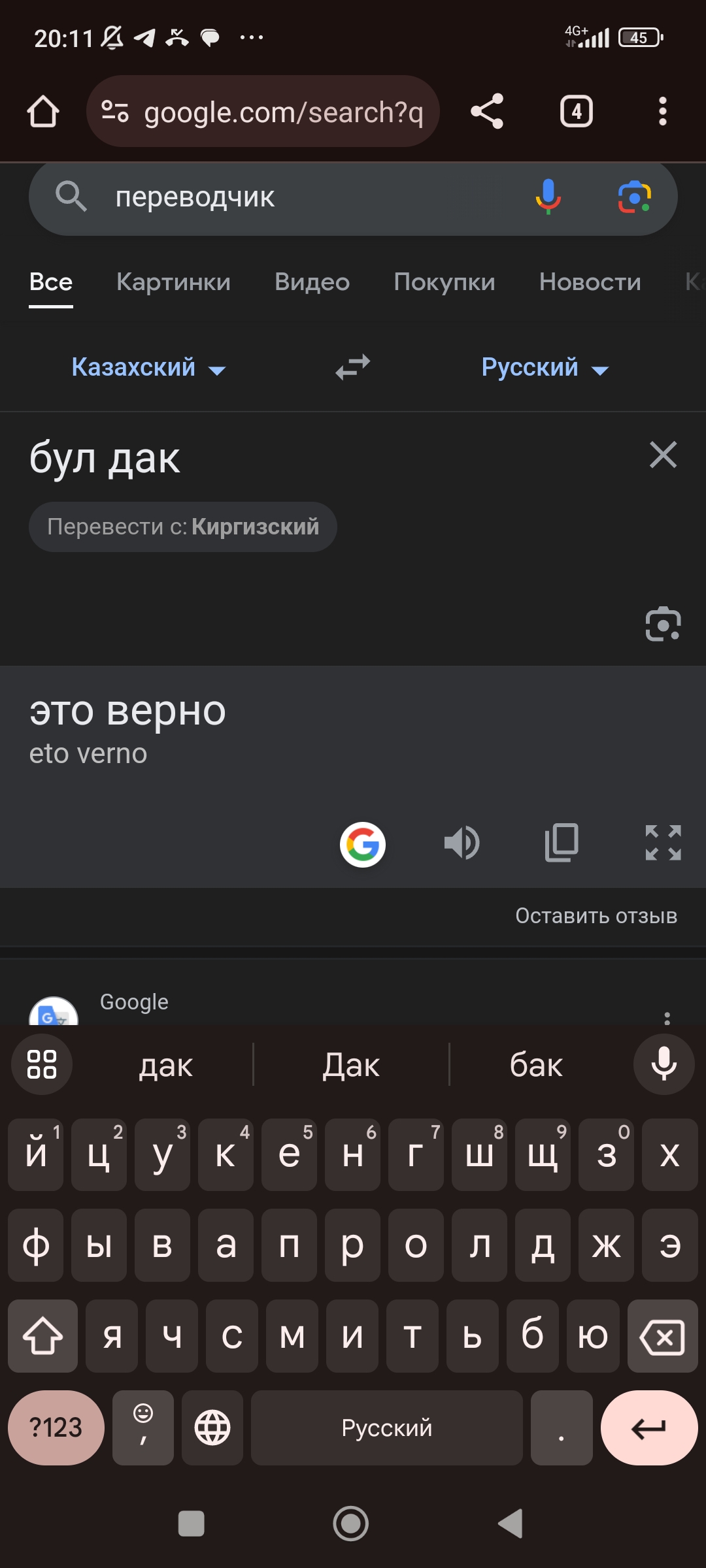Image resolution: width=706 pixels, height=1568 pixels.
Task: Swap the translation languages
Action: tap(353, 367)
